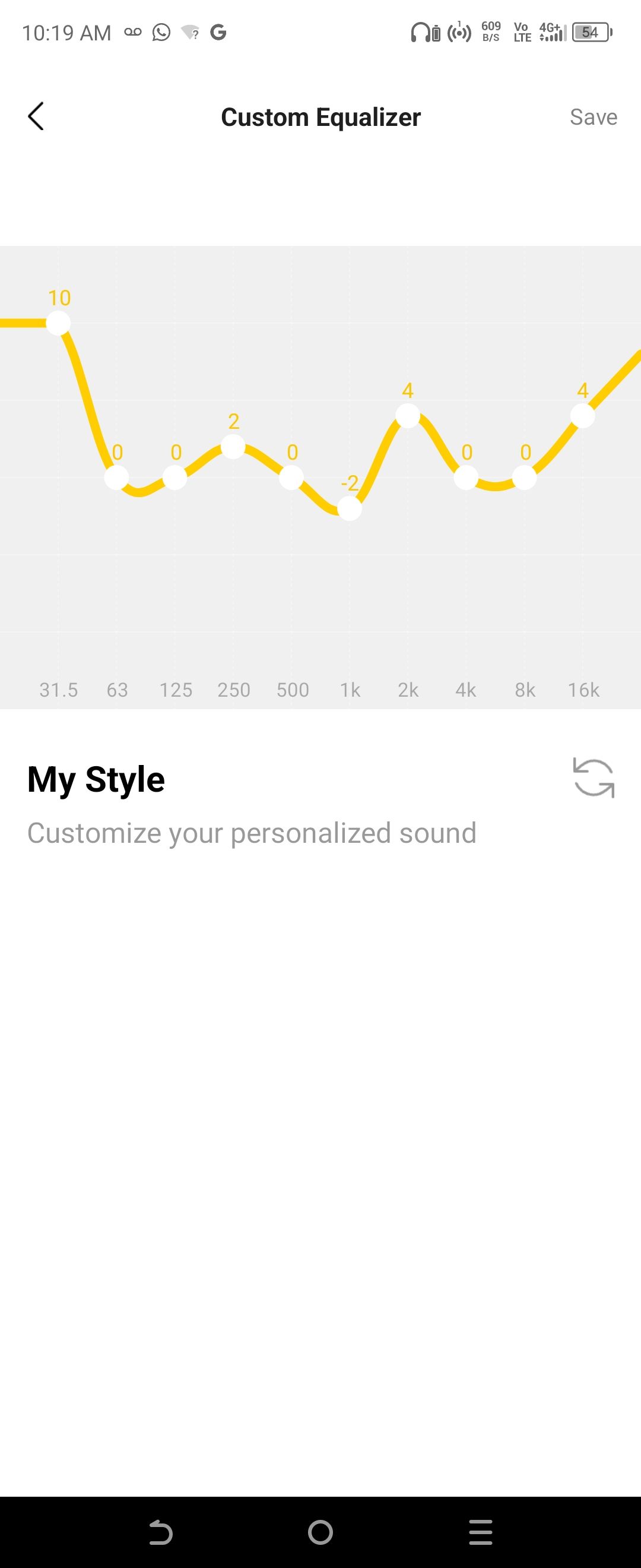Image resolution: width=641 pixels, height=1568 pixels.
Task: Tap the Customize your personalized sound text
Action: [252, 833]
